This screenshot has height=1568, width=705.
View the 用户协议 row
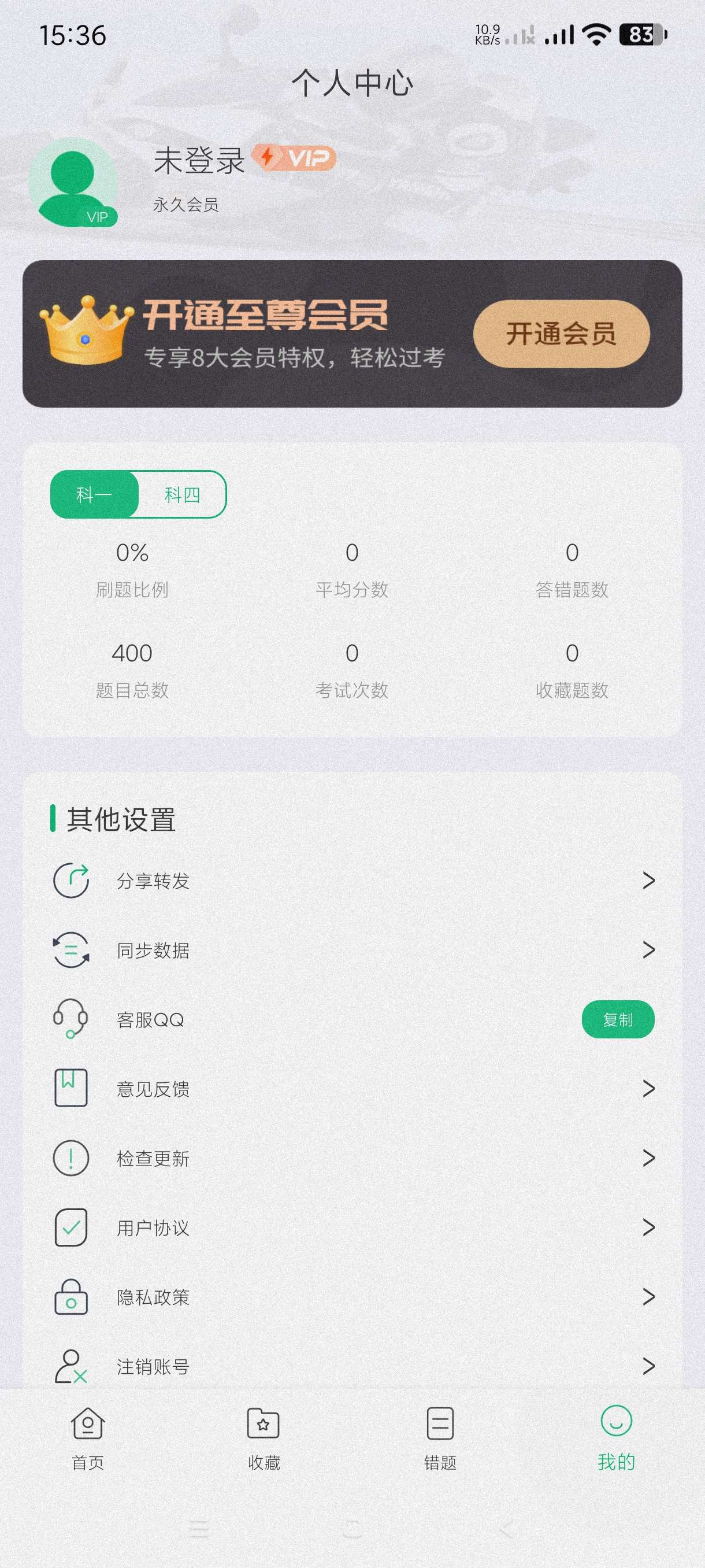[352, 1227]
